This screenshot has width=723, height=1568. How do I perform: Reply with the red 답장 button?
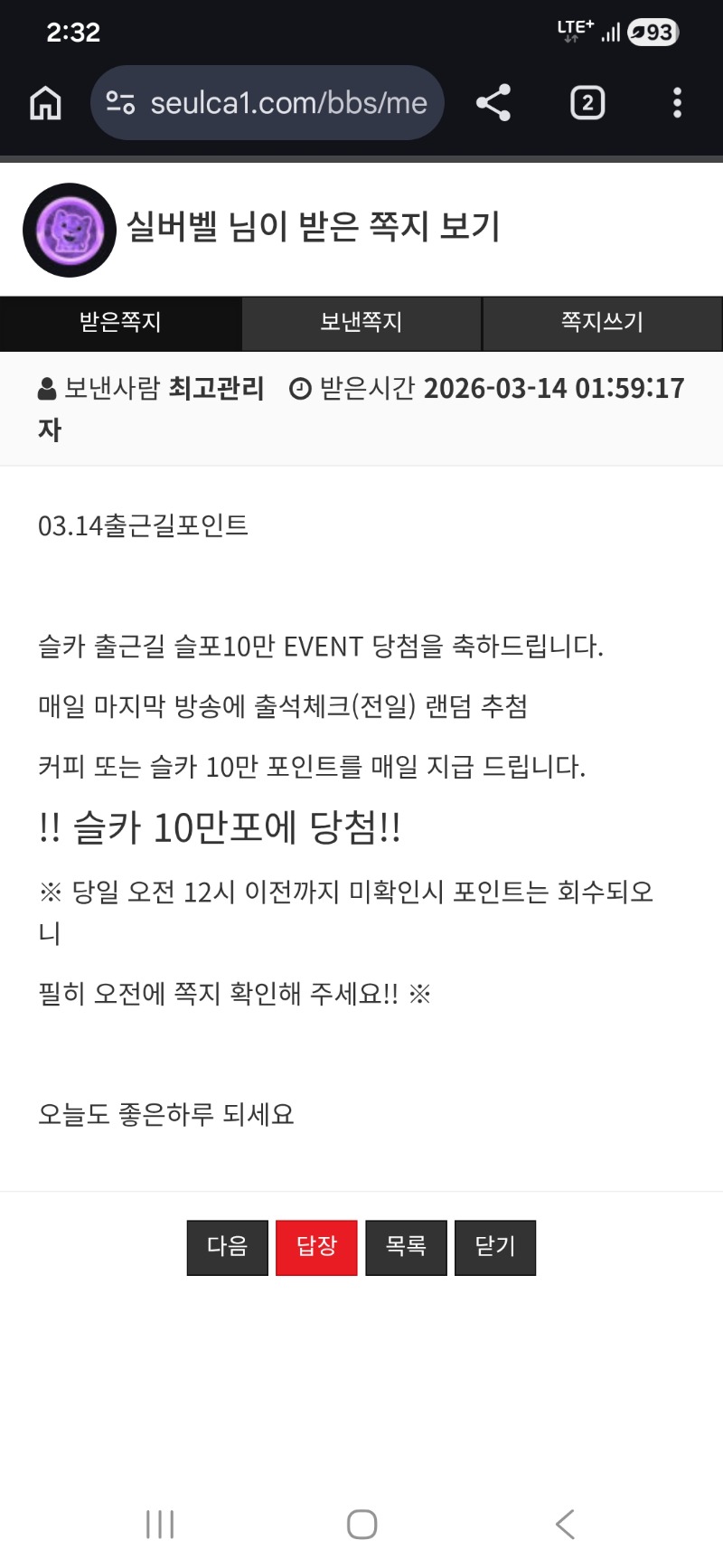(x=316, y=1247)
